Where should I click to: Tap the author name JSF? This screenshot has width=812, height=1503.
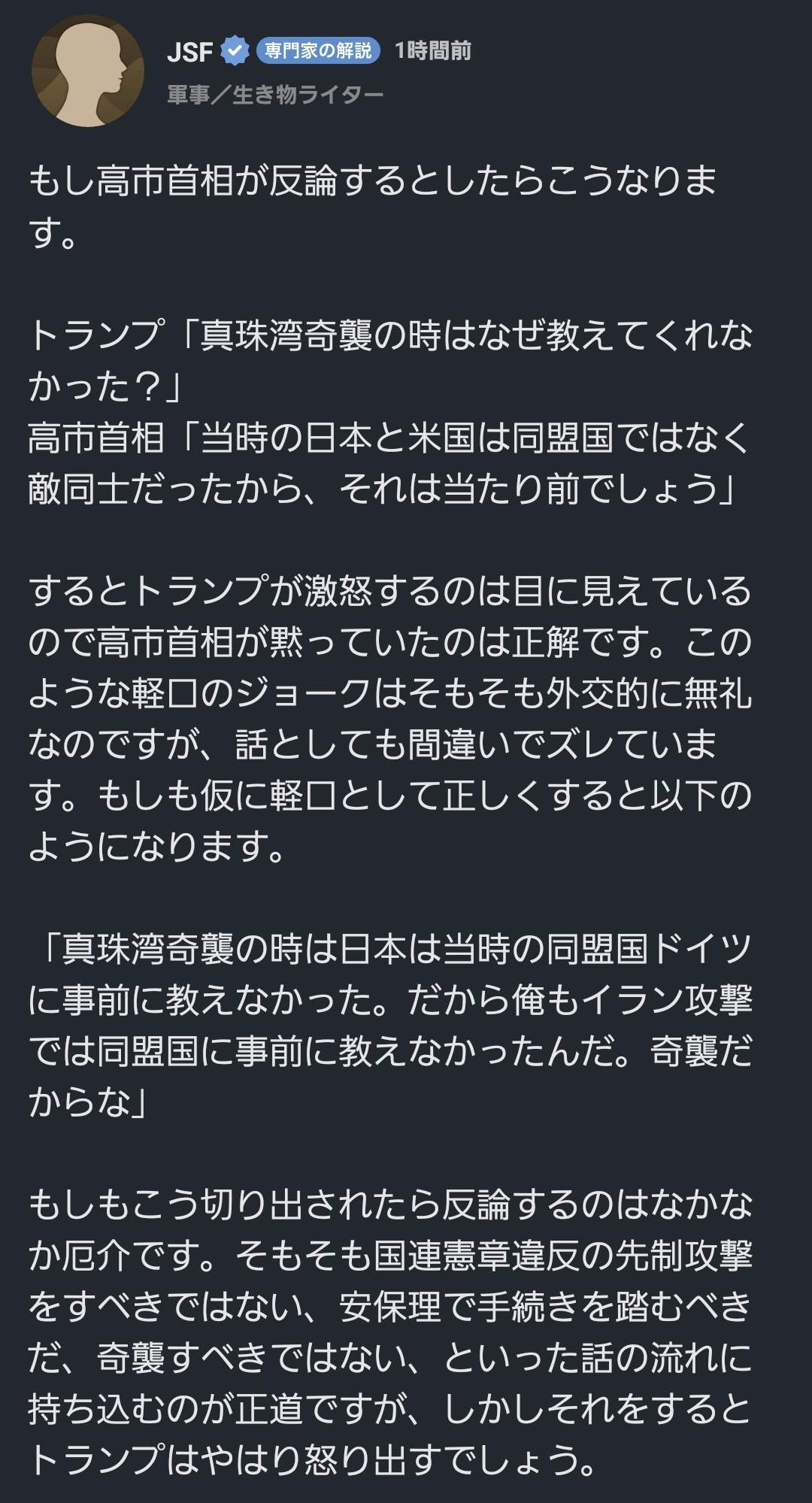pos(189,51)
